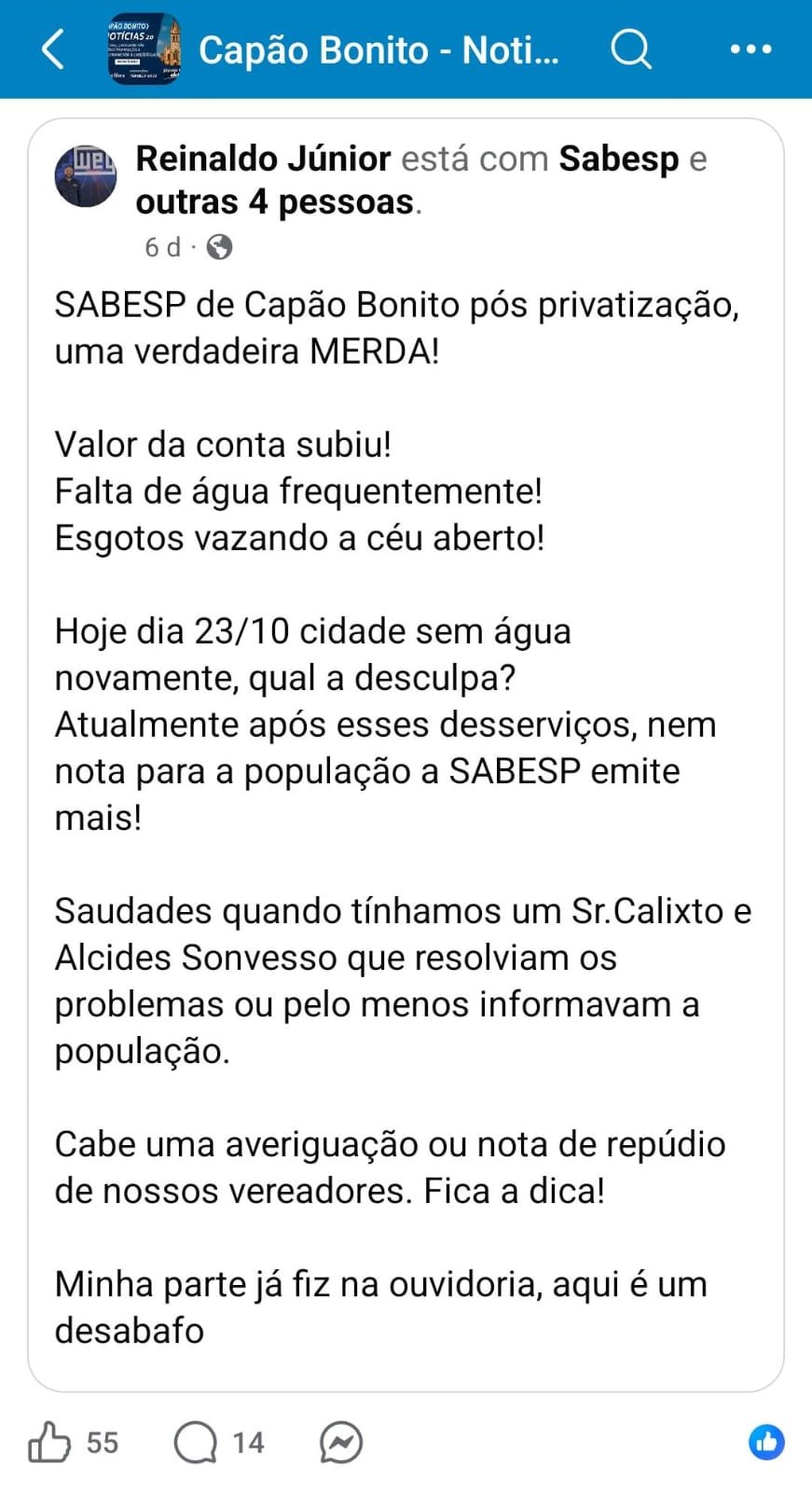Search within the group
Screen dimensions: 812x1492
tap(630, 49)
